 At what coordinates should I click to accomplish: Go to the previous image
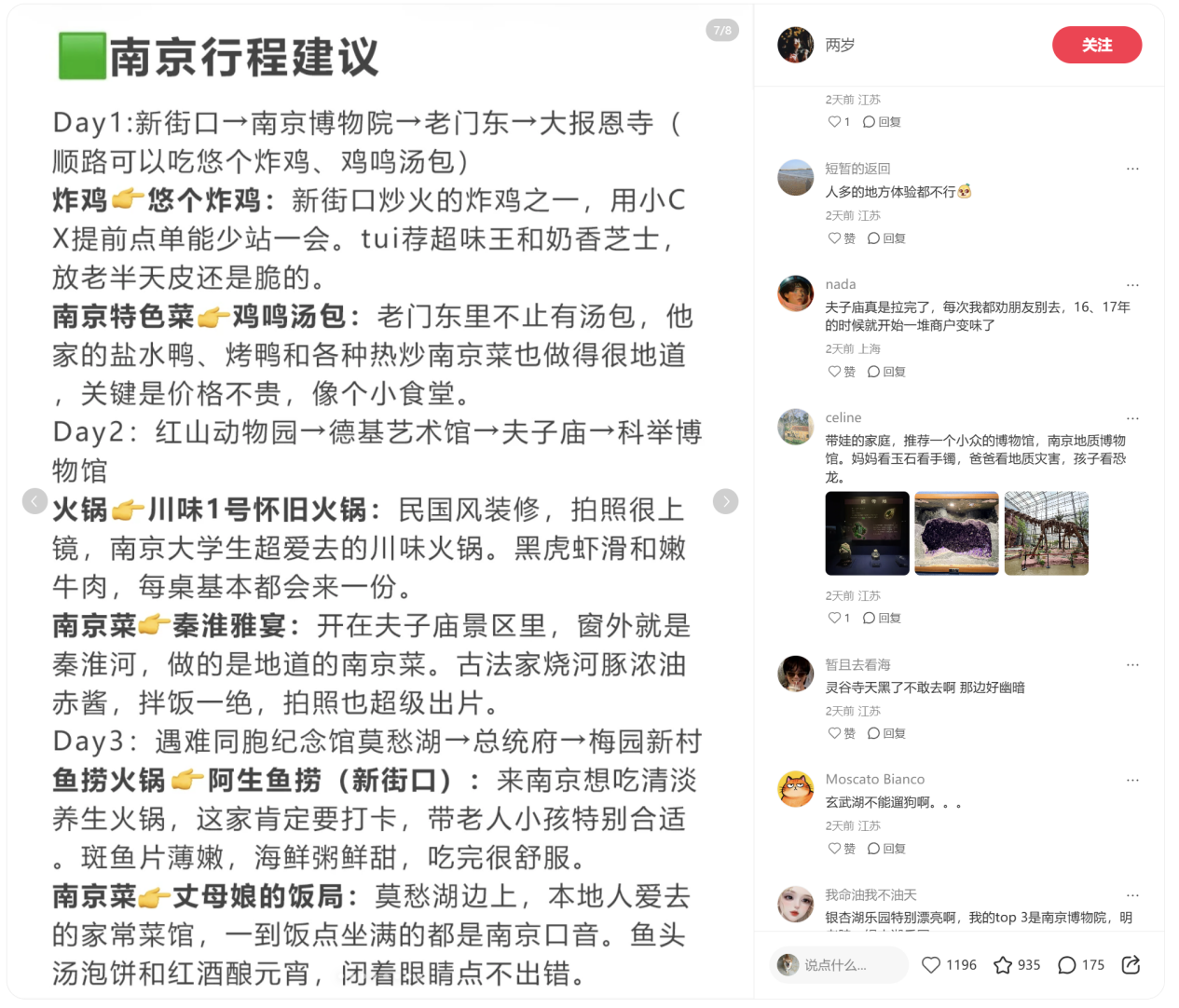coord(34,501)
